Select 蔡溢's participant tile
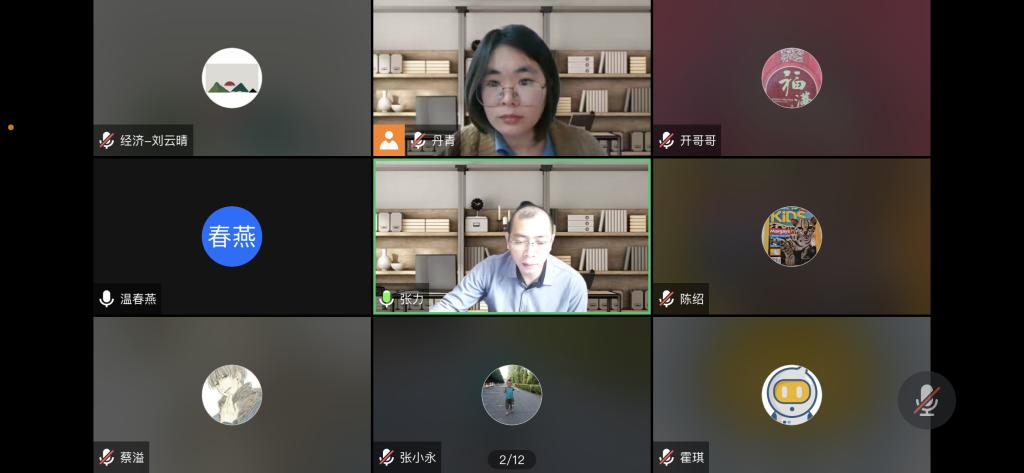Image resolution: width=1024 pixels, height=473 pixels. [x=232, y=394]
